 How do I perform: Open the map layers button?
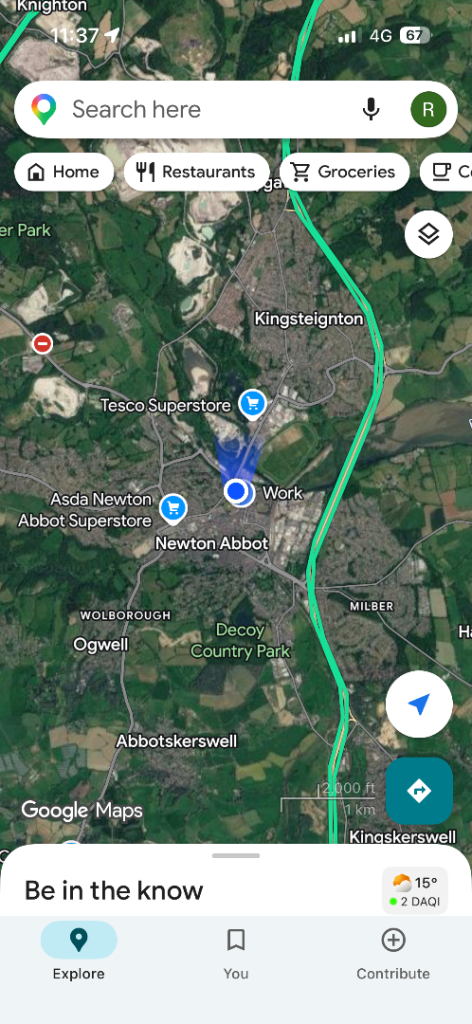pos(428,234)
